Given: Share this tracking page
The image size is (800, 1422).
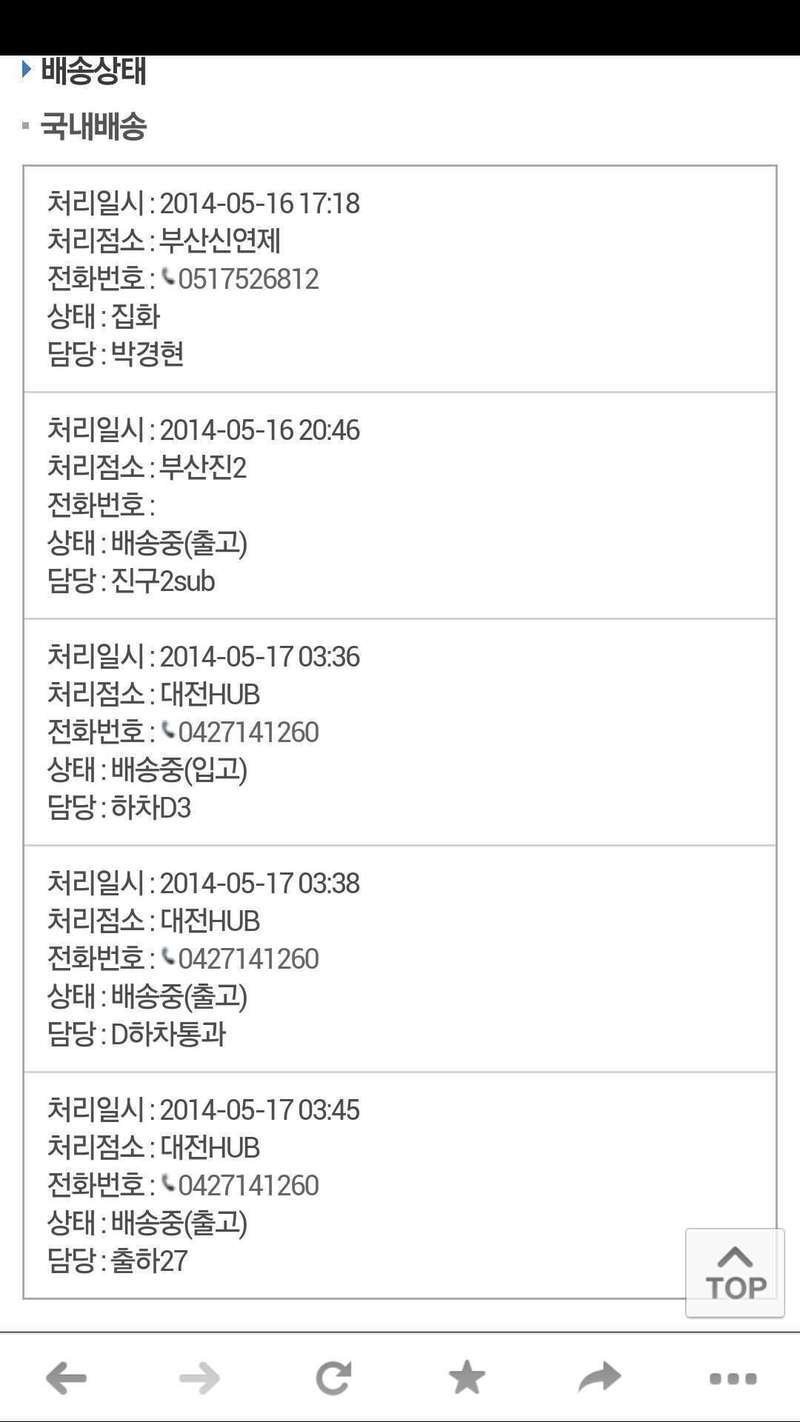Looking at the screenshot, I should [599, 1378].
